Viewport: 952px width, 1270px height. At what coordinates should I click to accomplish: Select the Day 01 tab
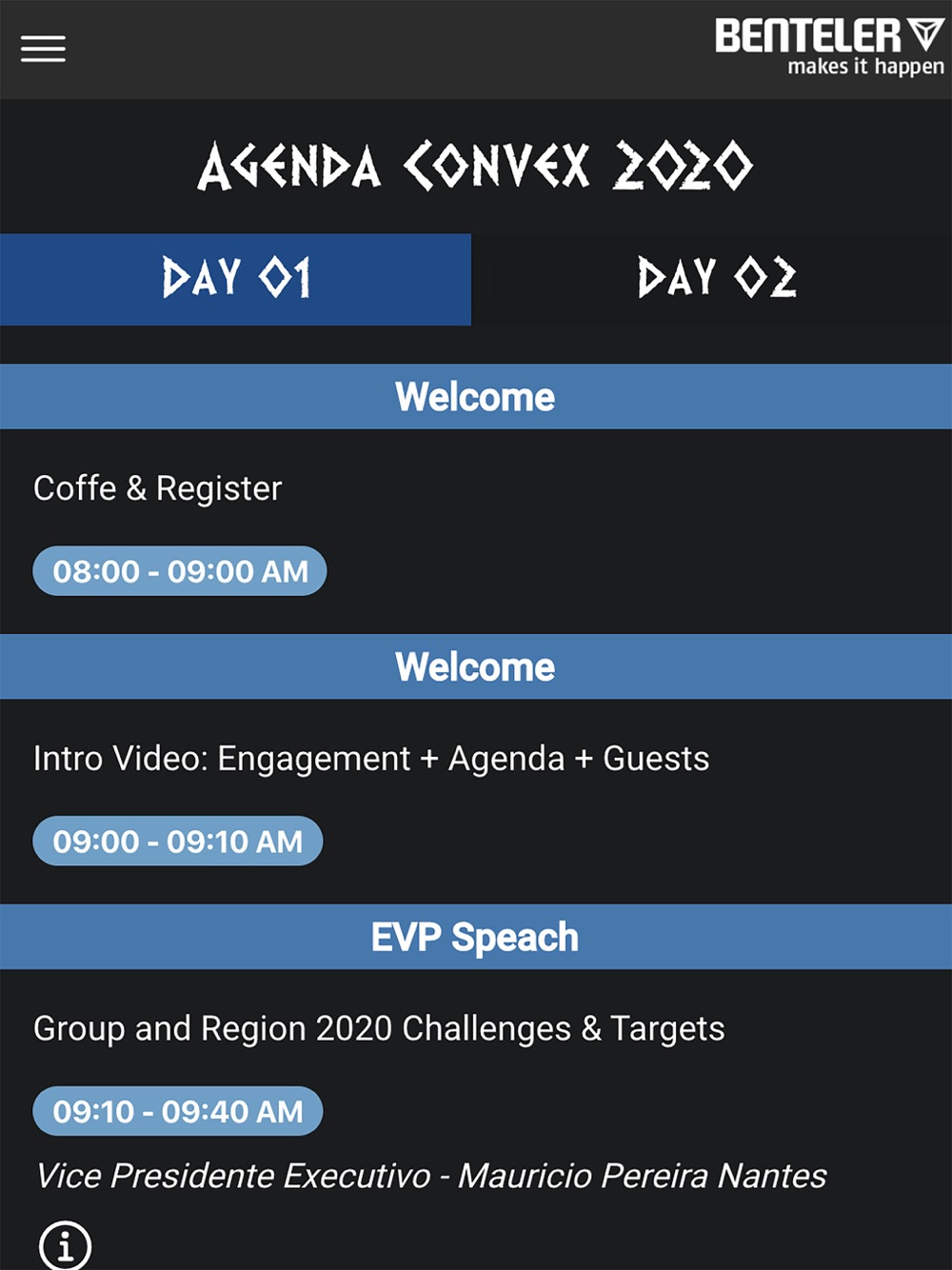pos(235,279)
